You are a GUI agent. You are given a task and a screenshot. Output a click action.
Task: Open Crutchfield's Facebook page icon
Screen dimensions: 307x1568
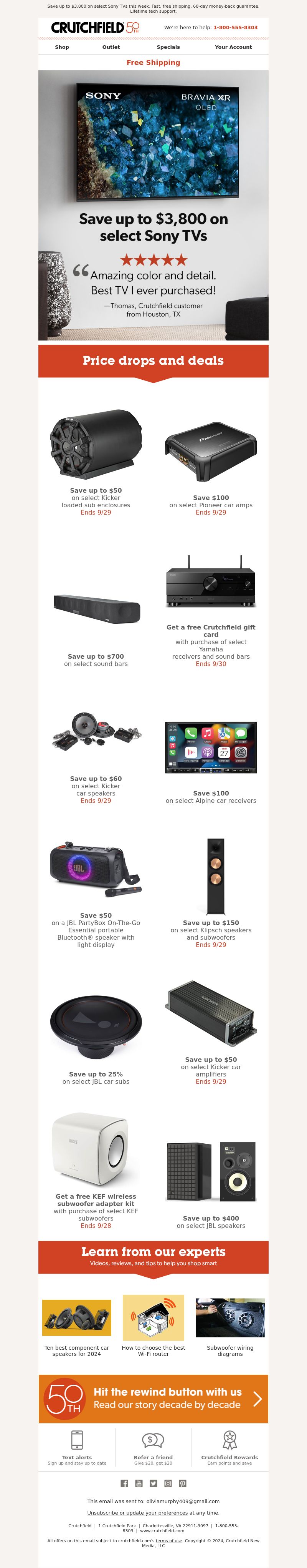pos(124,1483)
